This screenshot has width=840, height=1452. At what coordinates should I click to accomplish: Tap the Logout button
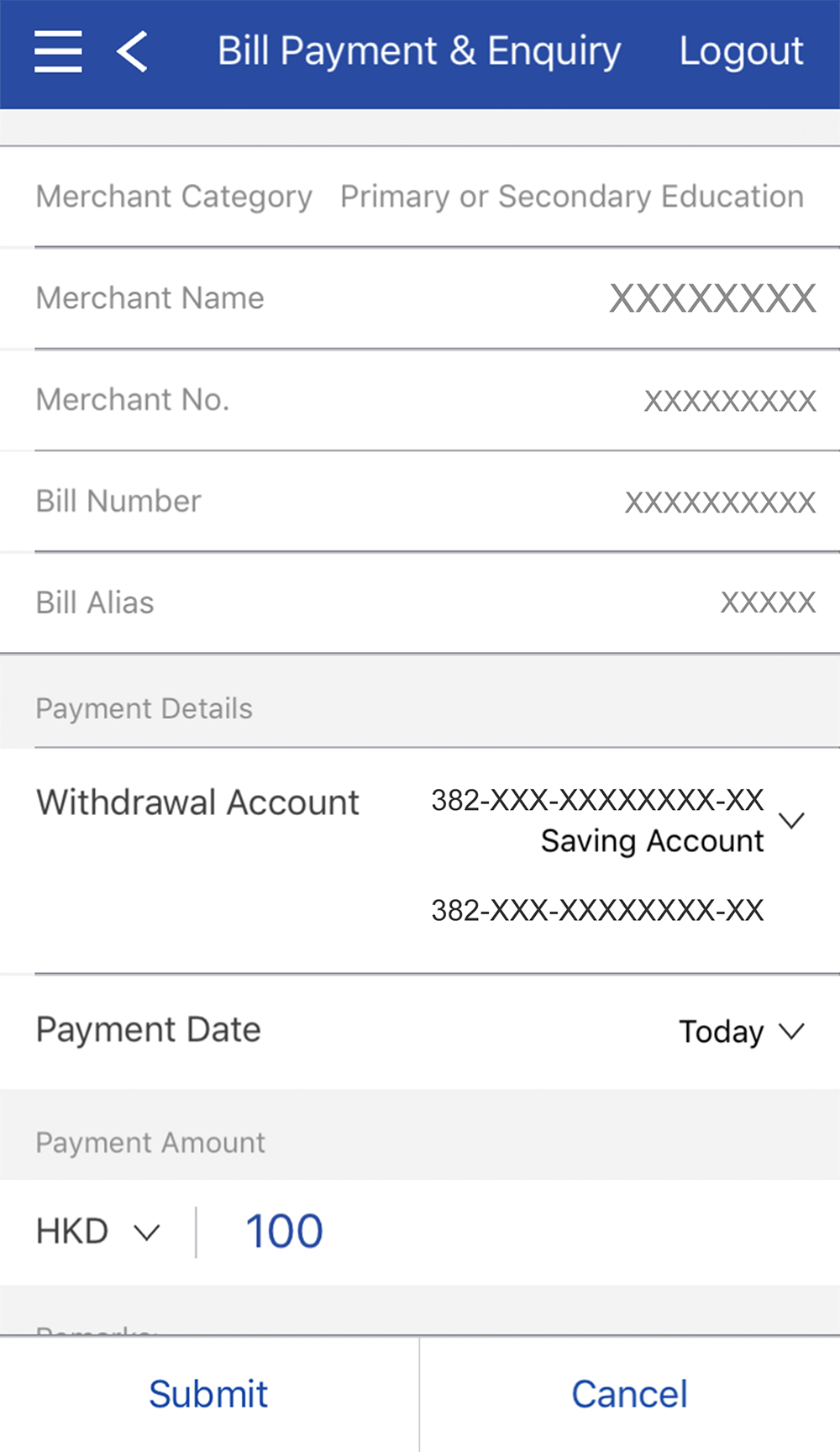point(741,52)
